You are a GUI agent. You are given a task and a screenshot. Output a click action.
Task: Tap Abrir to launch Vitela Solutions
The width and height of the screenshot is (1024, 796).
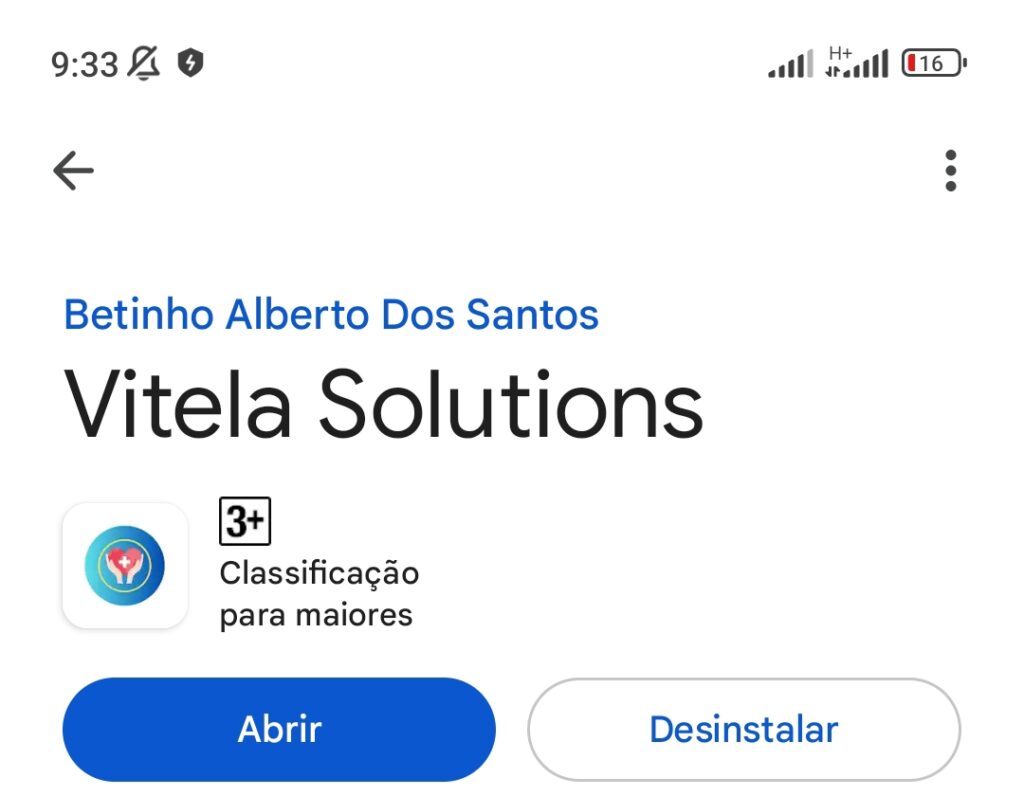click(x=279, y=729)
